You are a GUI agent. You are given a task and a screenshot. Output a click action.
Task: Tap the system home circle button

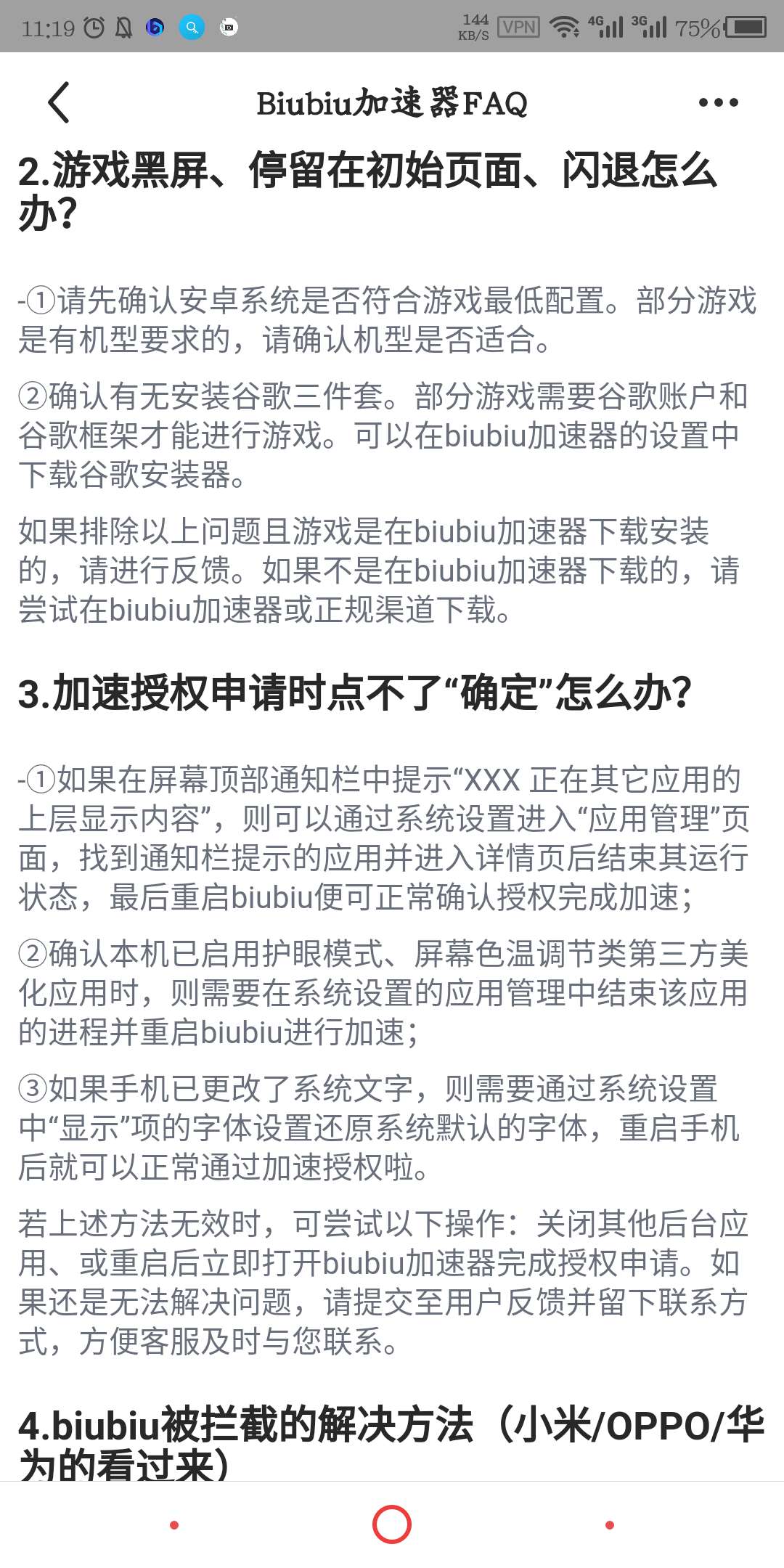click(392, 1524)
